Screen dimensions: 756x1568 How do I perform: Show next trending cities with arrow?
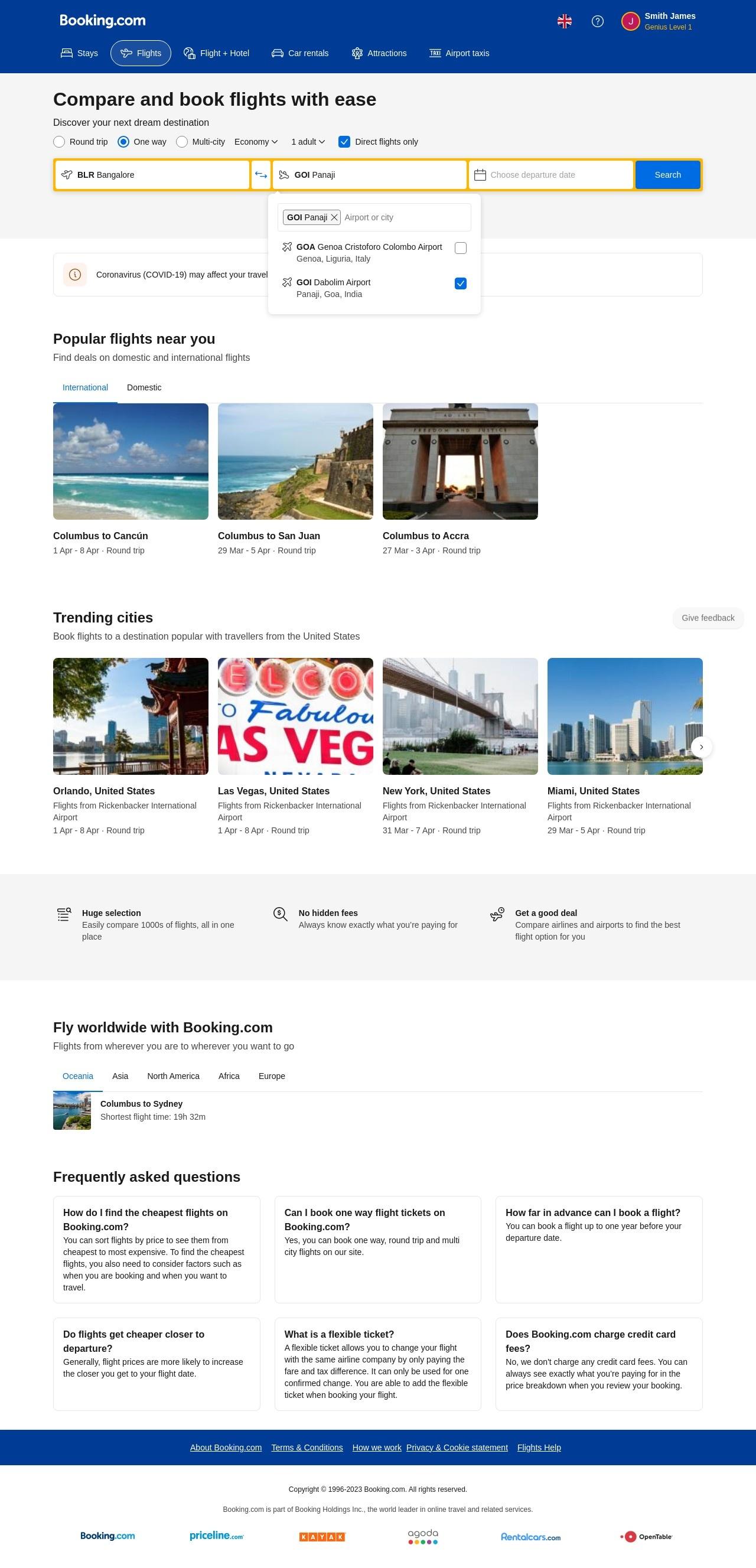702,747
